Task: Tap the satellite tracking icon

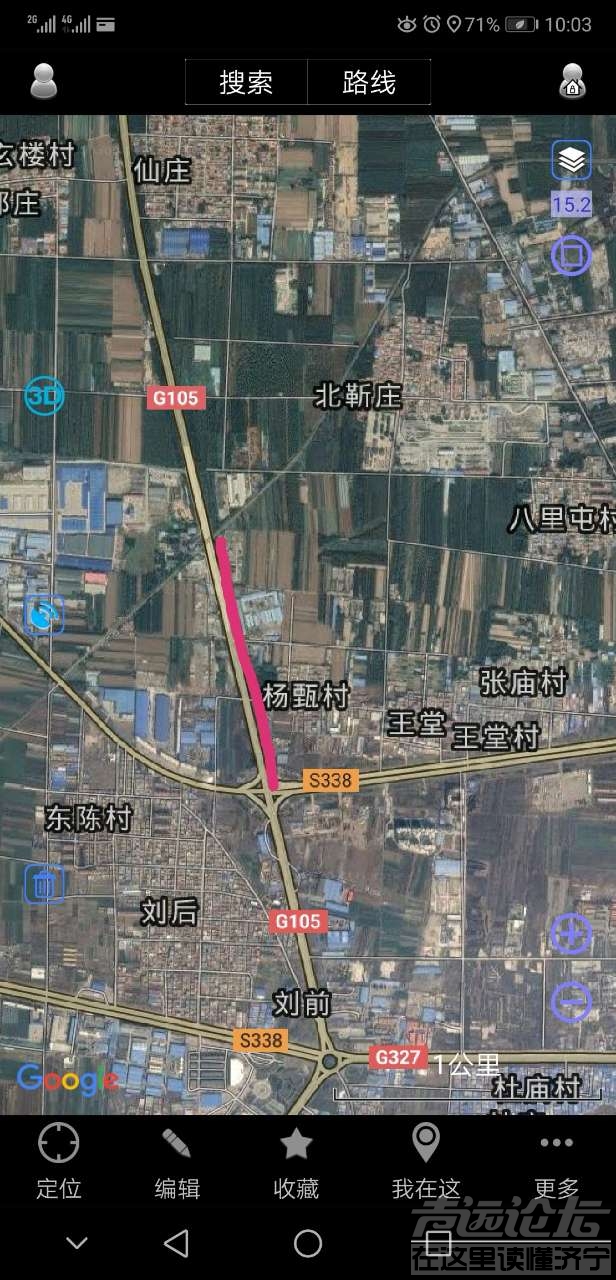Action: (x=44, y=614)
